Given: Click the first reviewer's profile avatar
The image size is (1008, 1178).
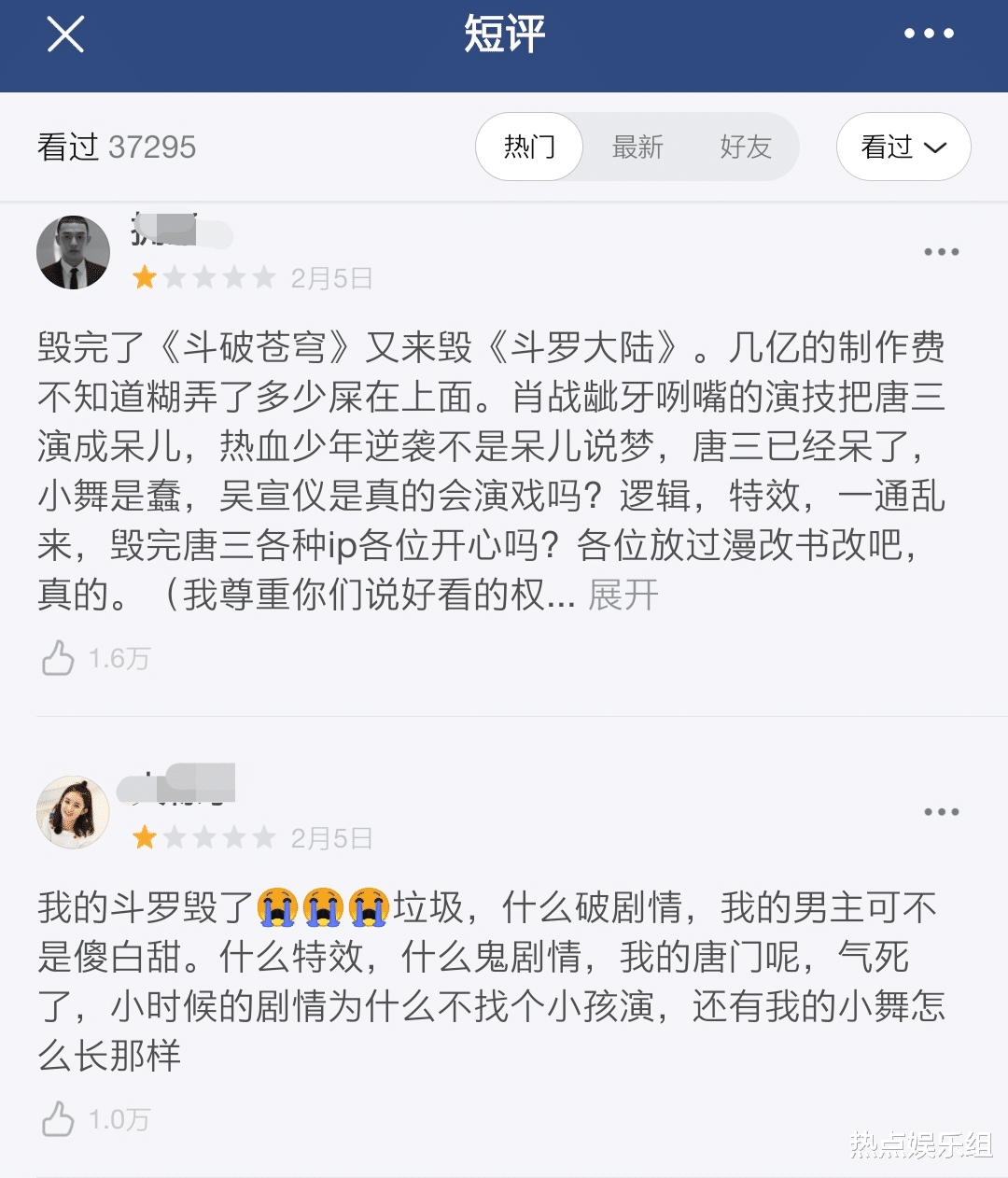Looking at the screenshot, I should (x=73, y=251).
